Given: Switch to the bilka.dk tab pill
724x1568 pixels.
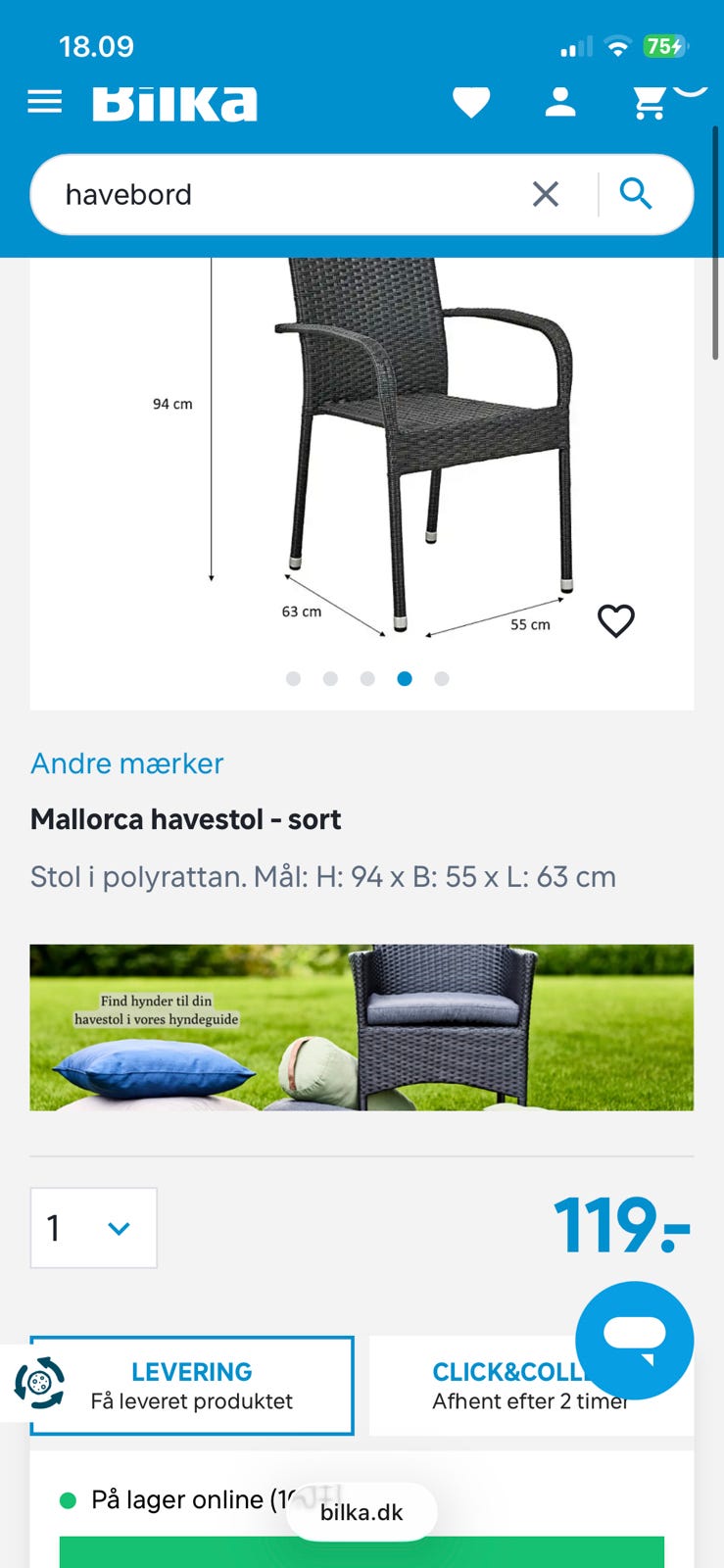Looking at the screenshot, I should (x=362, y=1512).
